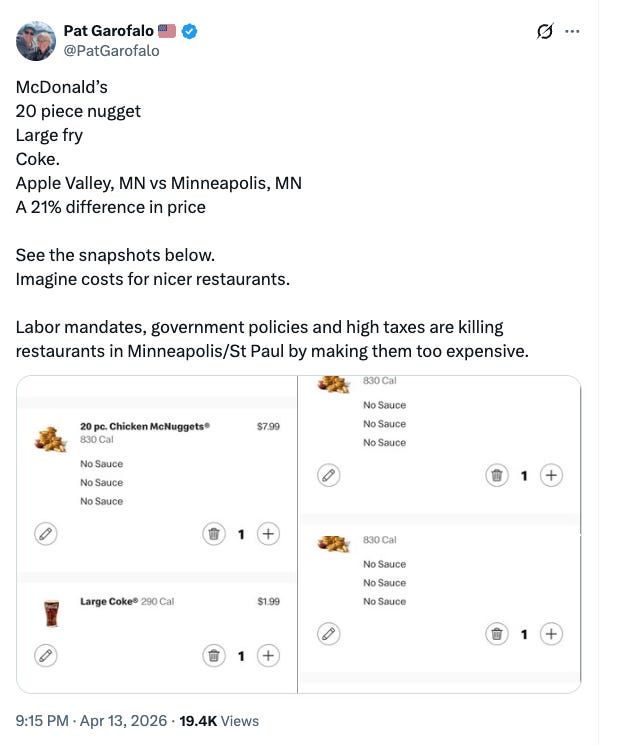Tap the 9:15 PM Apr 13, 2026 timestamp
This screenshot has width=619, height=745.
(91, 721)
